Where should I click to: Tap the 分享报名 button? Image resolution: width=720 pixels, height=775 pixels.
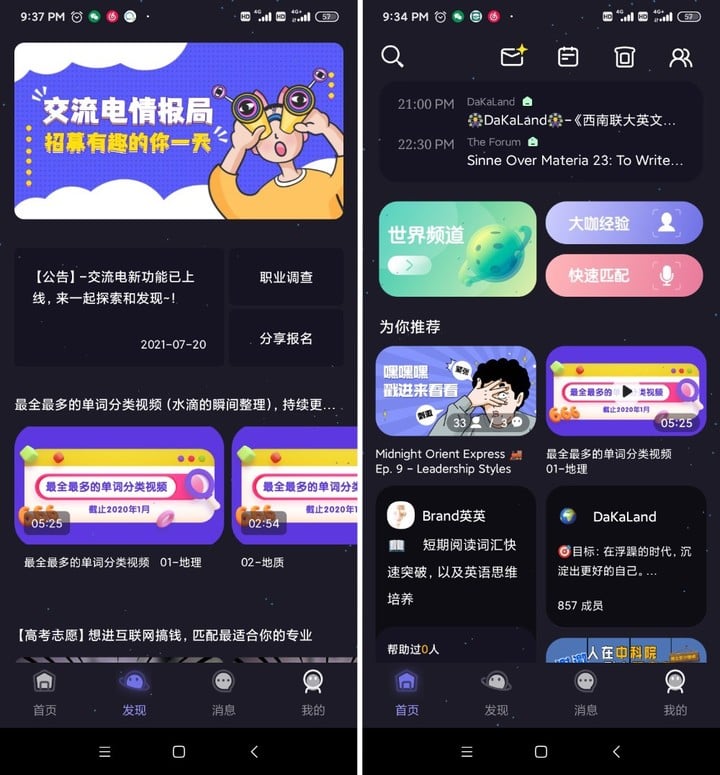(286, 338)
